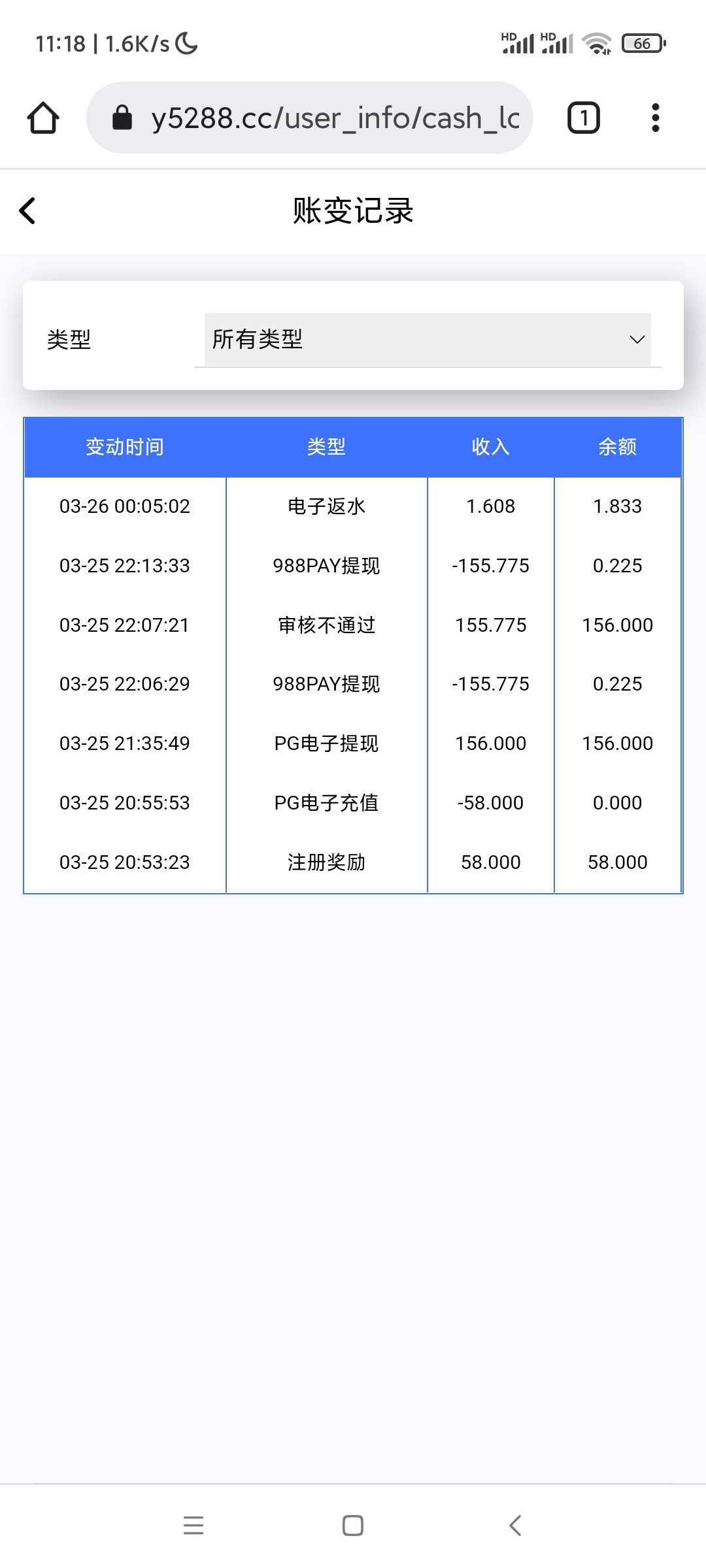The width and height of the screenshot is (706, 1568).
Task: Open the browser home page
Action: [43, 118]
